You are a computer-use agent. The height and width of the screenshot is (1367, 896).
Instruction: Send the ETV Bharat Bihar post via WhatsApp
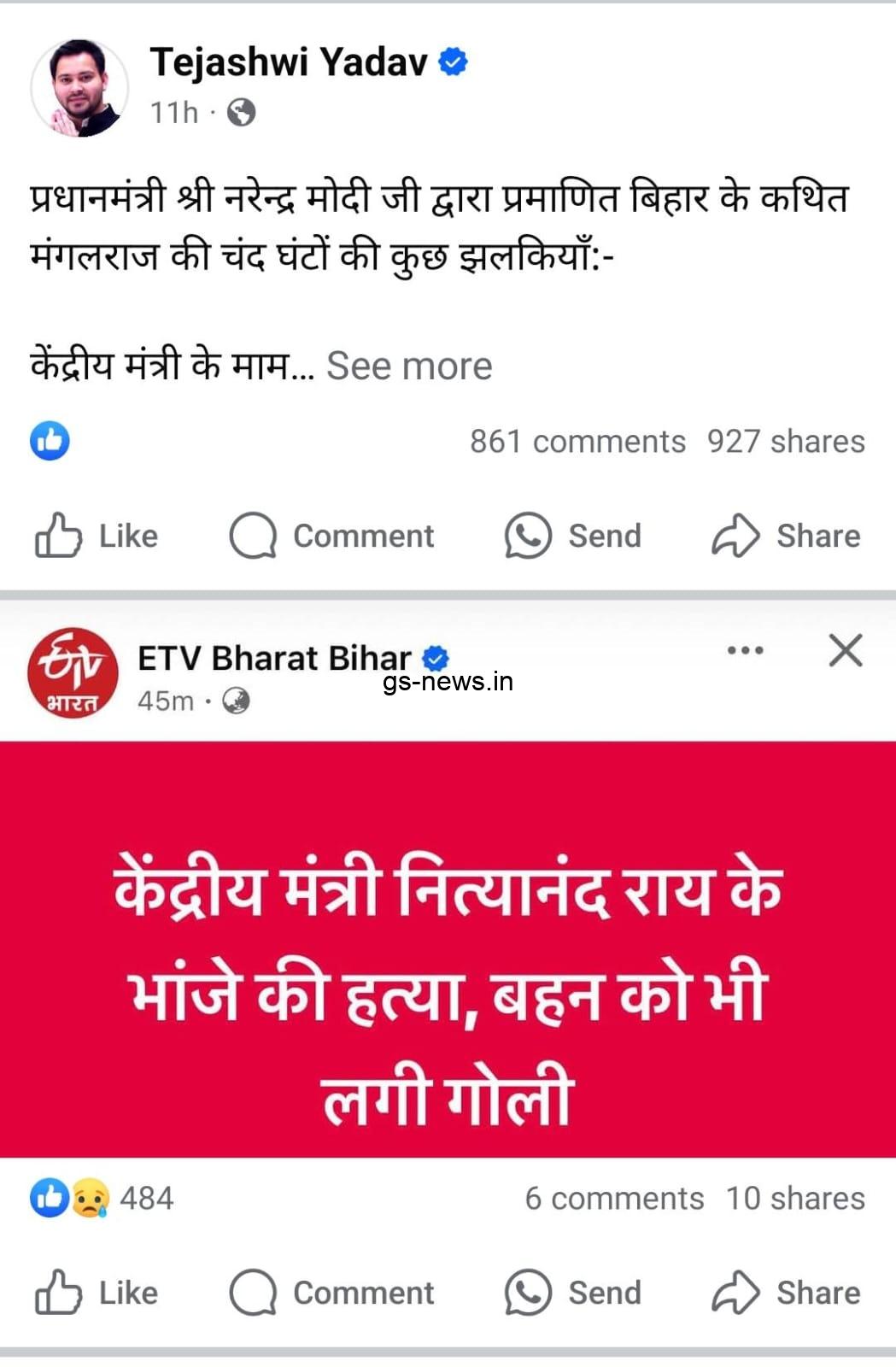(x=573, y=1293)
